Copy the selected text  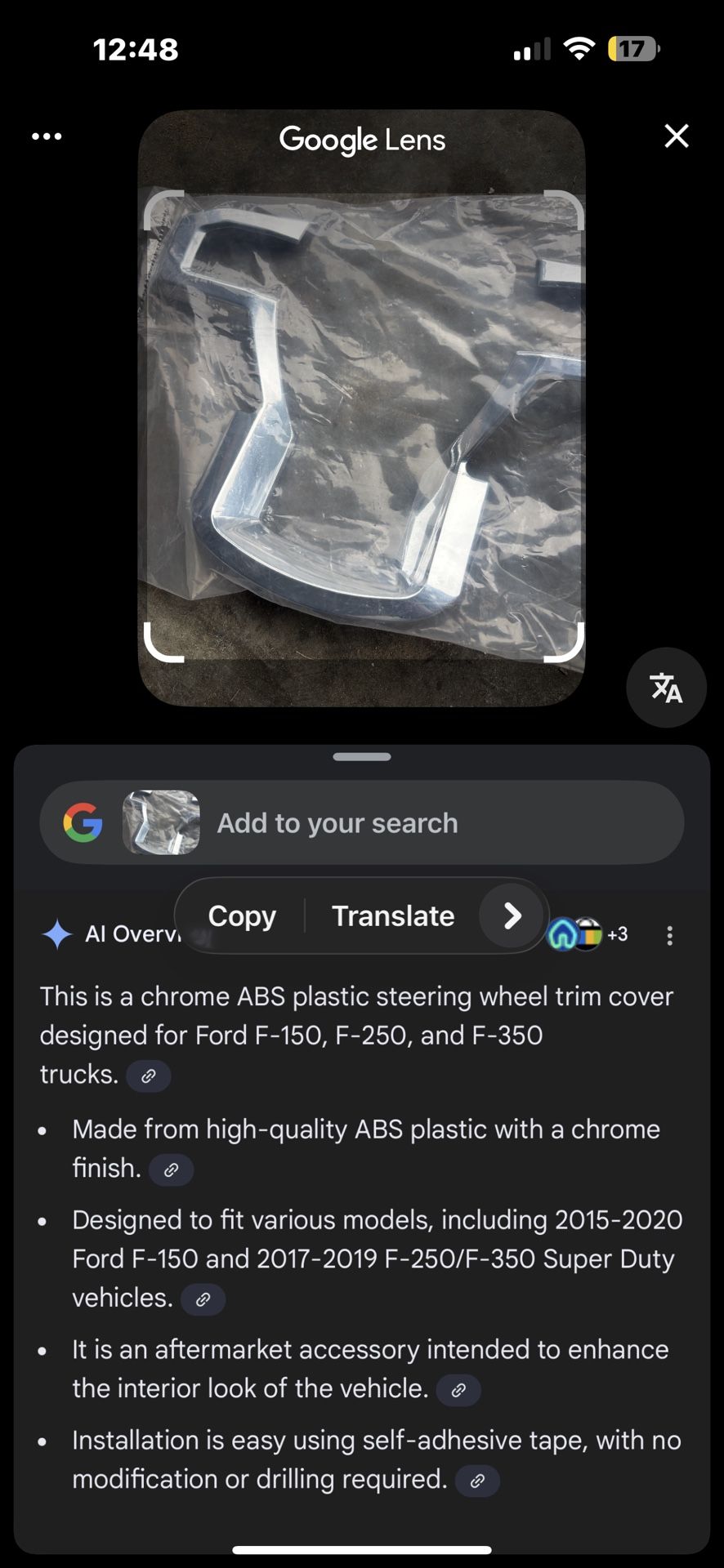pyautogui.click(x=242, y=915)
